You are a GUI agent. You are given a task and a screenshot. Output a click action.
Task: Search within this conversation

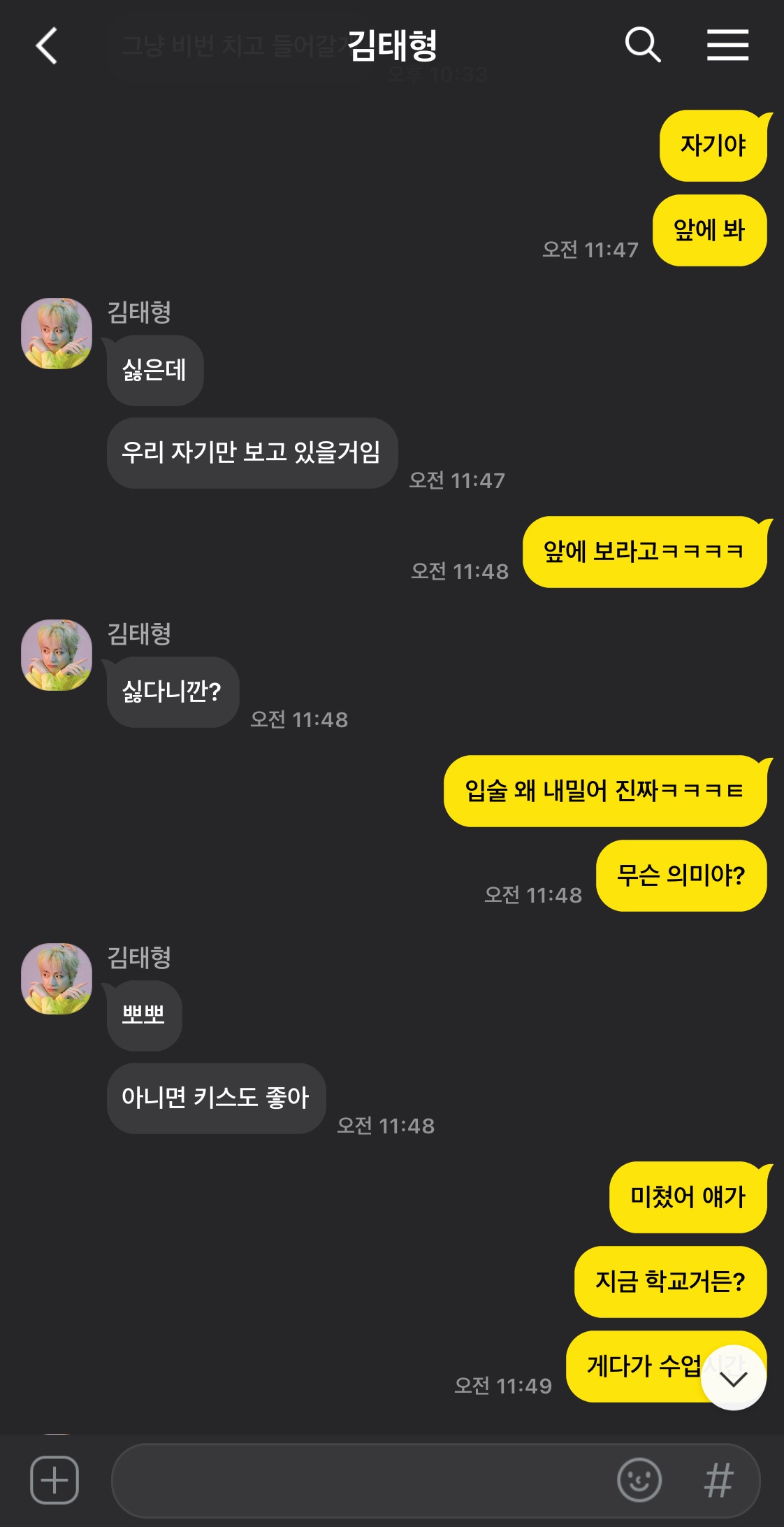click(642, 45)
